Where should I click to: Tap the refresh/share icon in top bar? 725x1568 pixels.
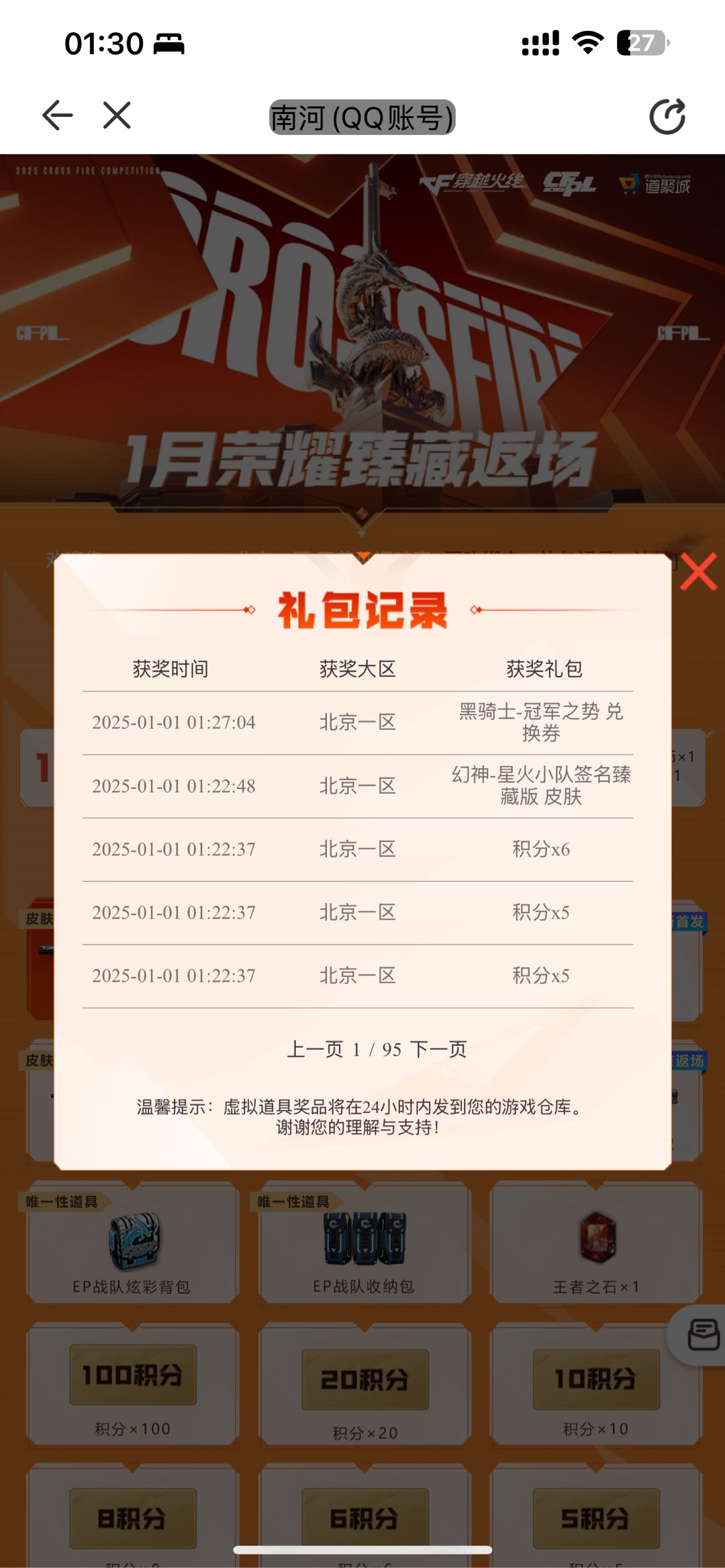pyautogui.click(x=667, y=117)
